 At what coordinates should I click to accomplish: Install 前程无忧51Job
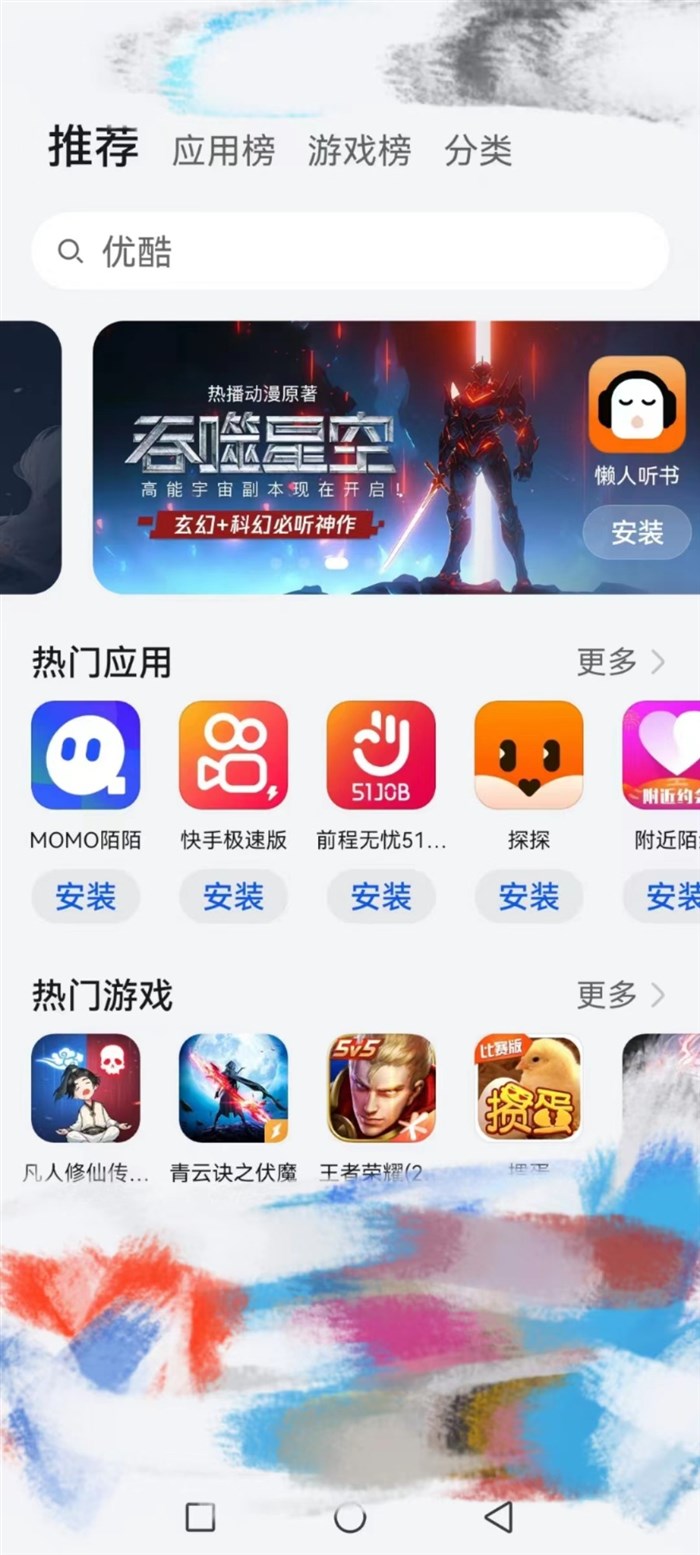click(x=381, y=896)
